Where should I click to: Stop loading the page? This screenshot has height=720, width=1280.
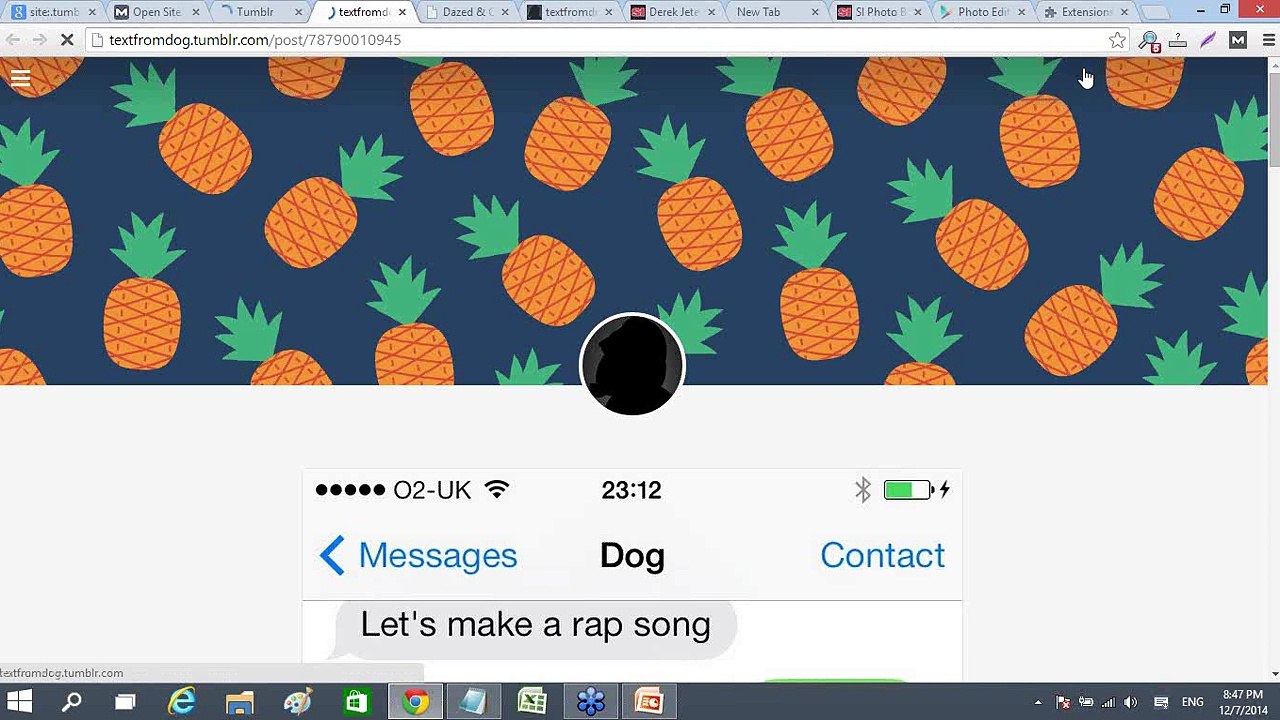(x=66, y=40)
